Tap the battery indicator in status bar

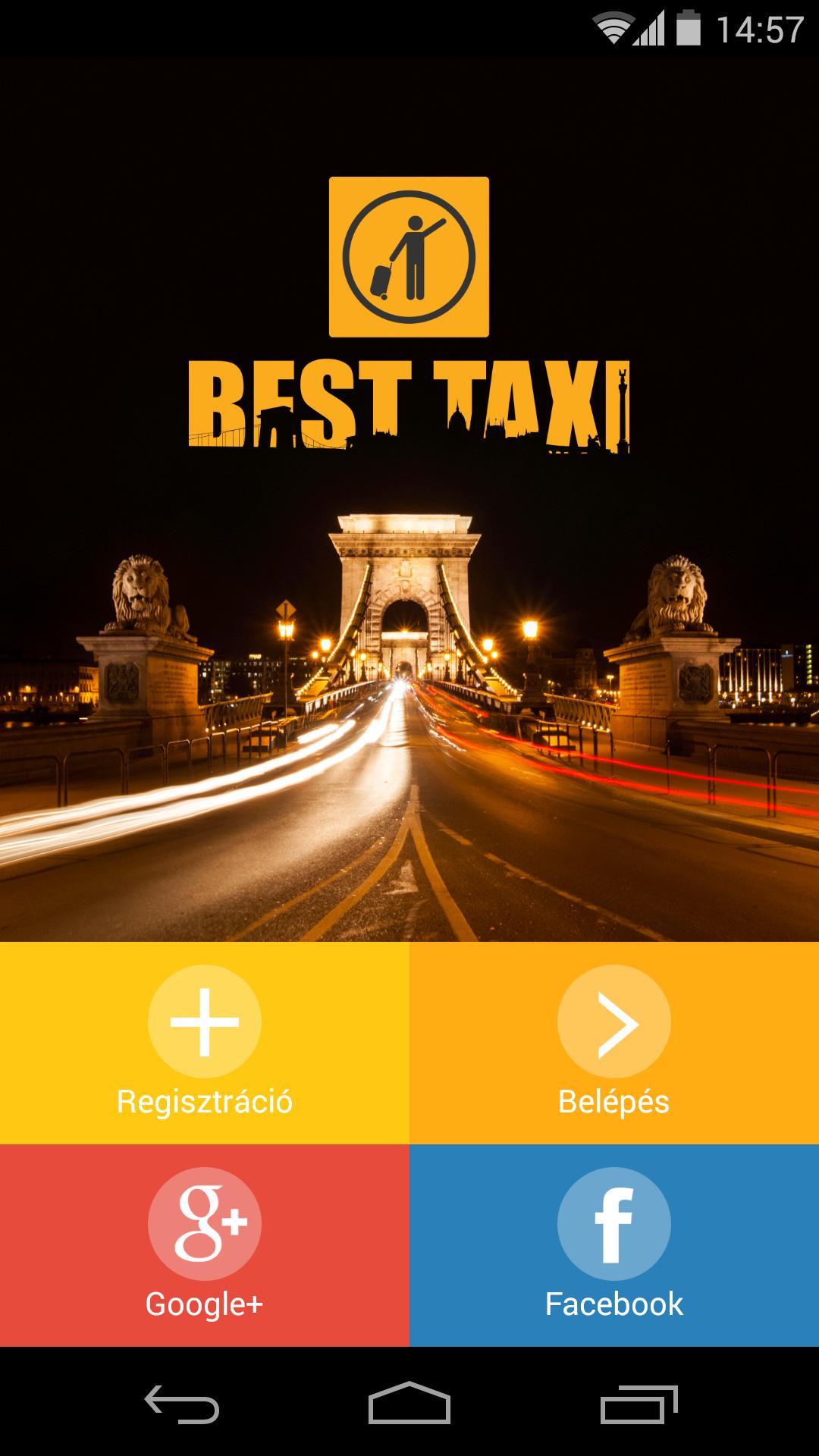(x=689, y=25)
